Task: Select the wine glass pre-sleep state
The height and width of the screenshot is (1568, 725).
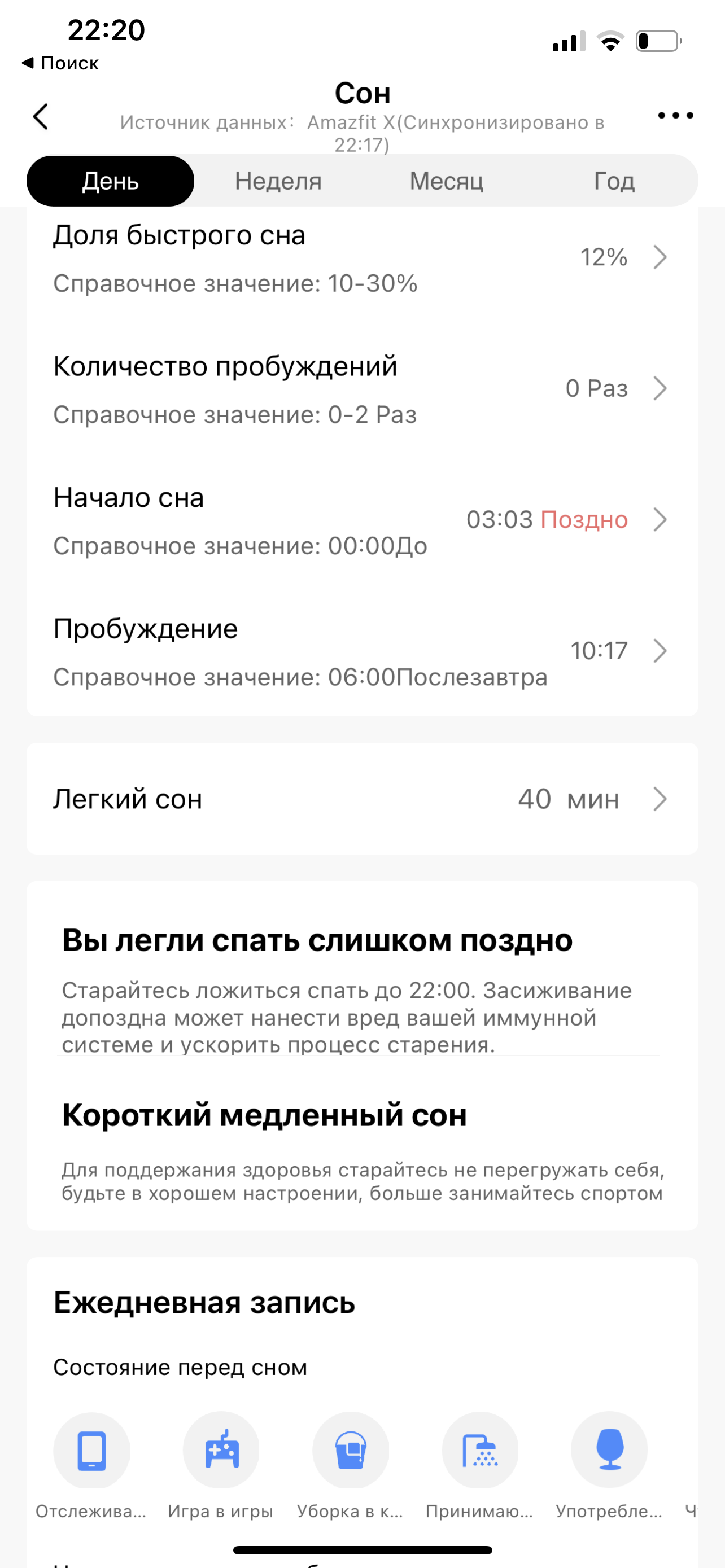Action: point(609,1450)
